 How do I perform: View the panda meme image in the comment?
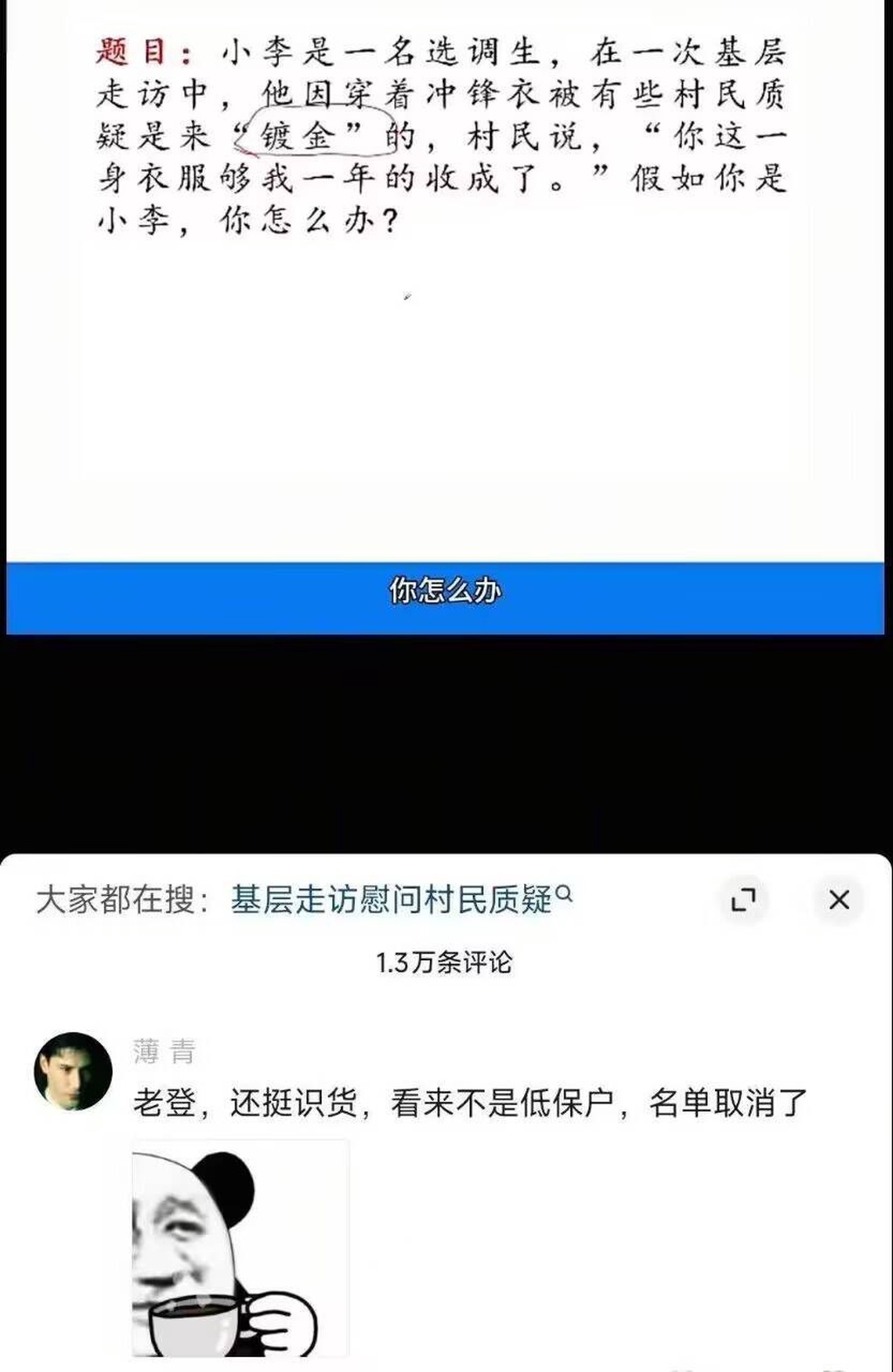(240, 1248)
